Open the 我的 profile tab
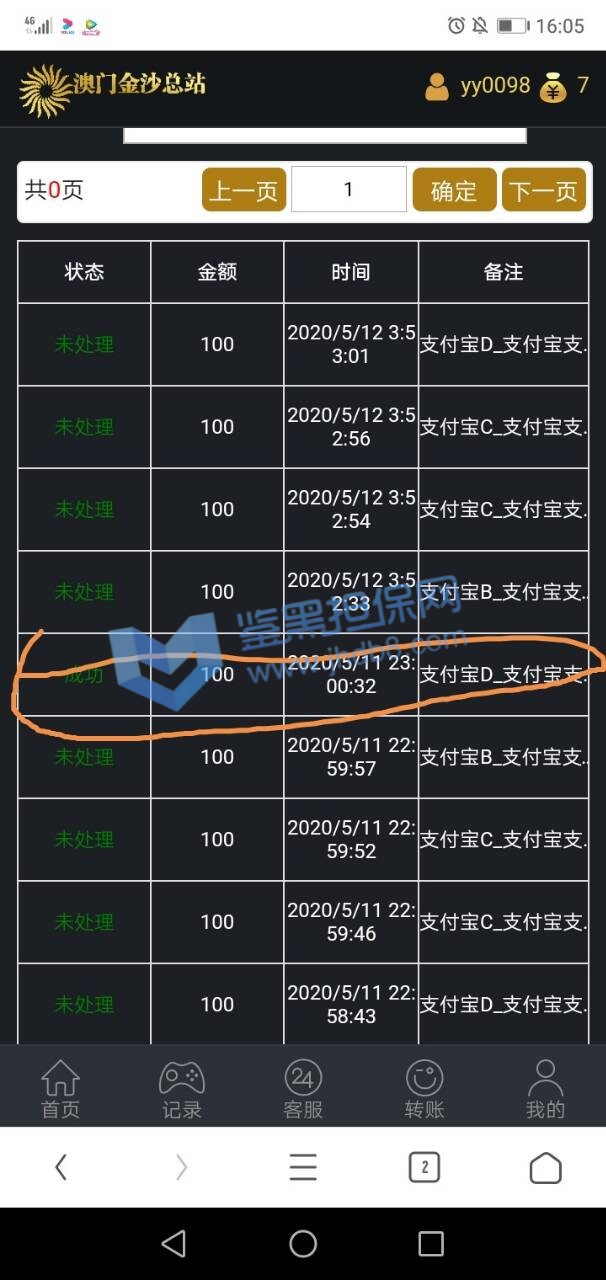606x1280 pixels. (545, 1089)
